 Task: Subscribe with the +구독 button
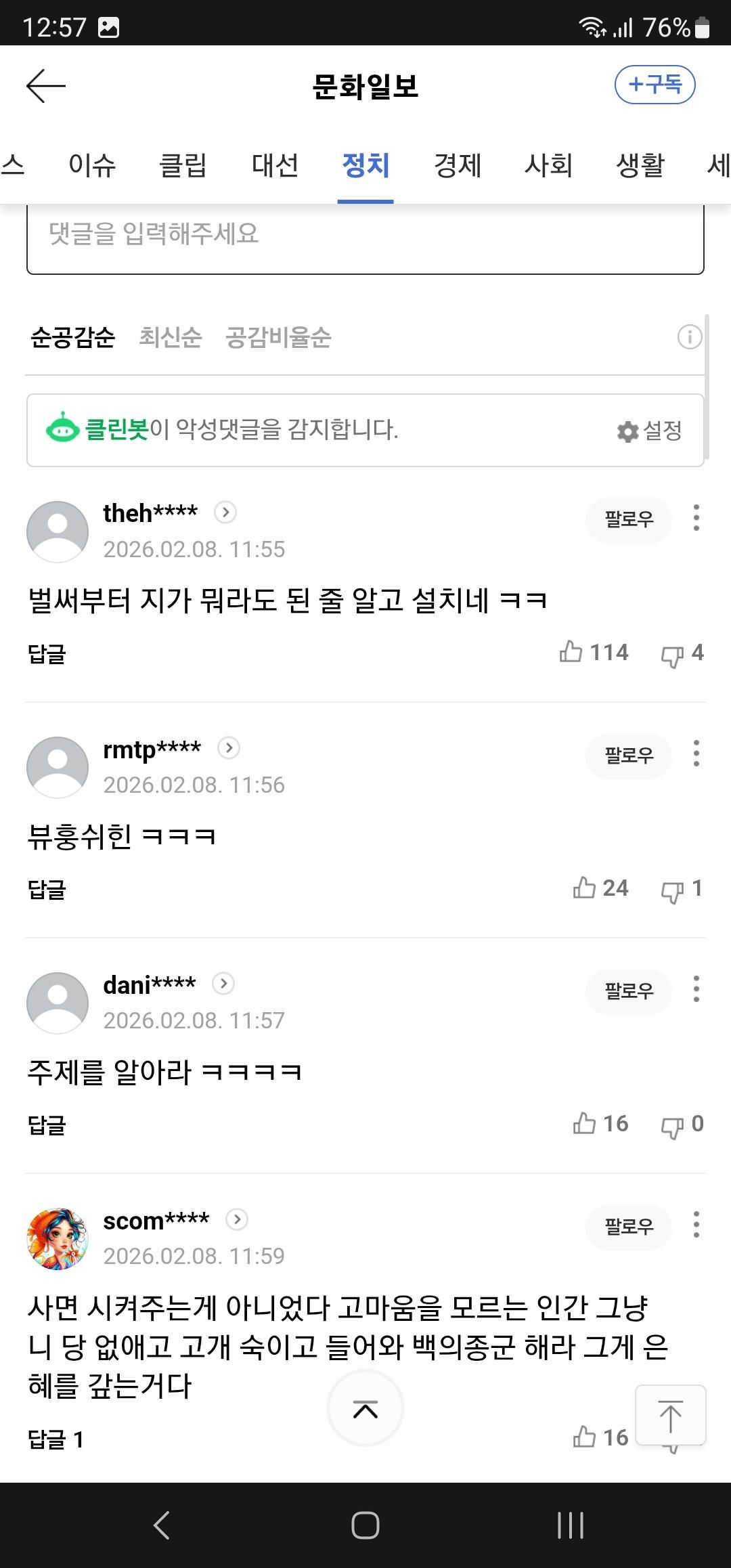[655, 85]
